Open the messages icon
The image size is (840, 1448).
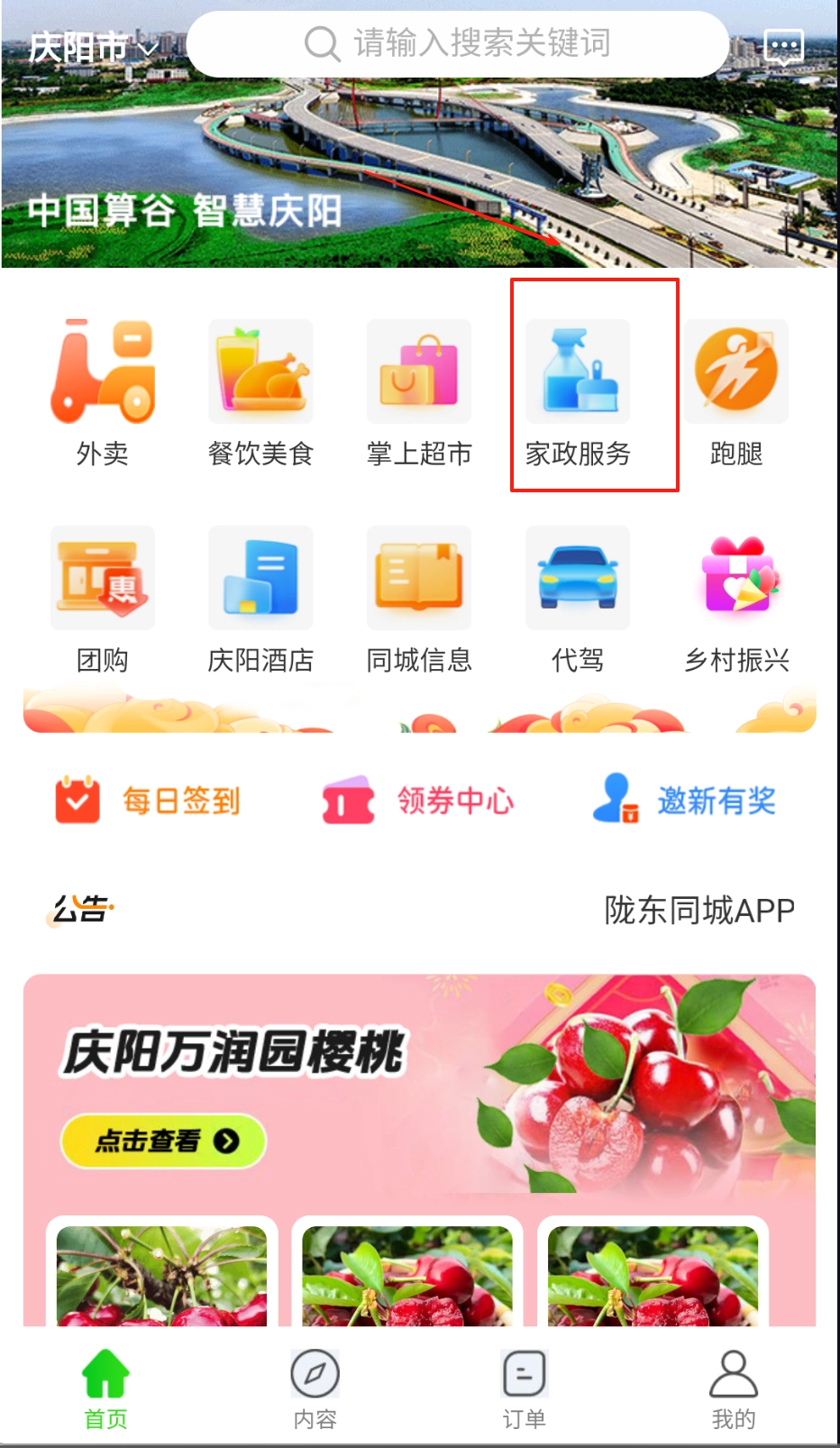pos(782,46)
